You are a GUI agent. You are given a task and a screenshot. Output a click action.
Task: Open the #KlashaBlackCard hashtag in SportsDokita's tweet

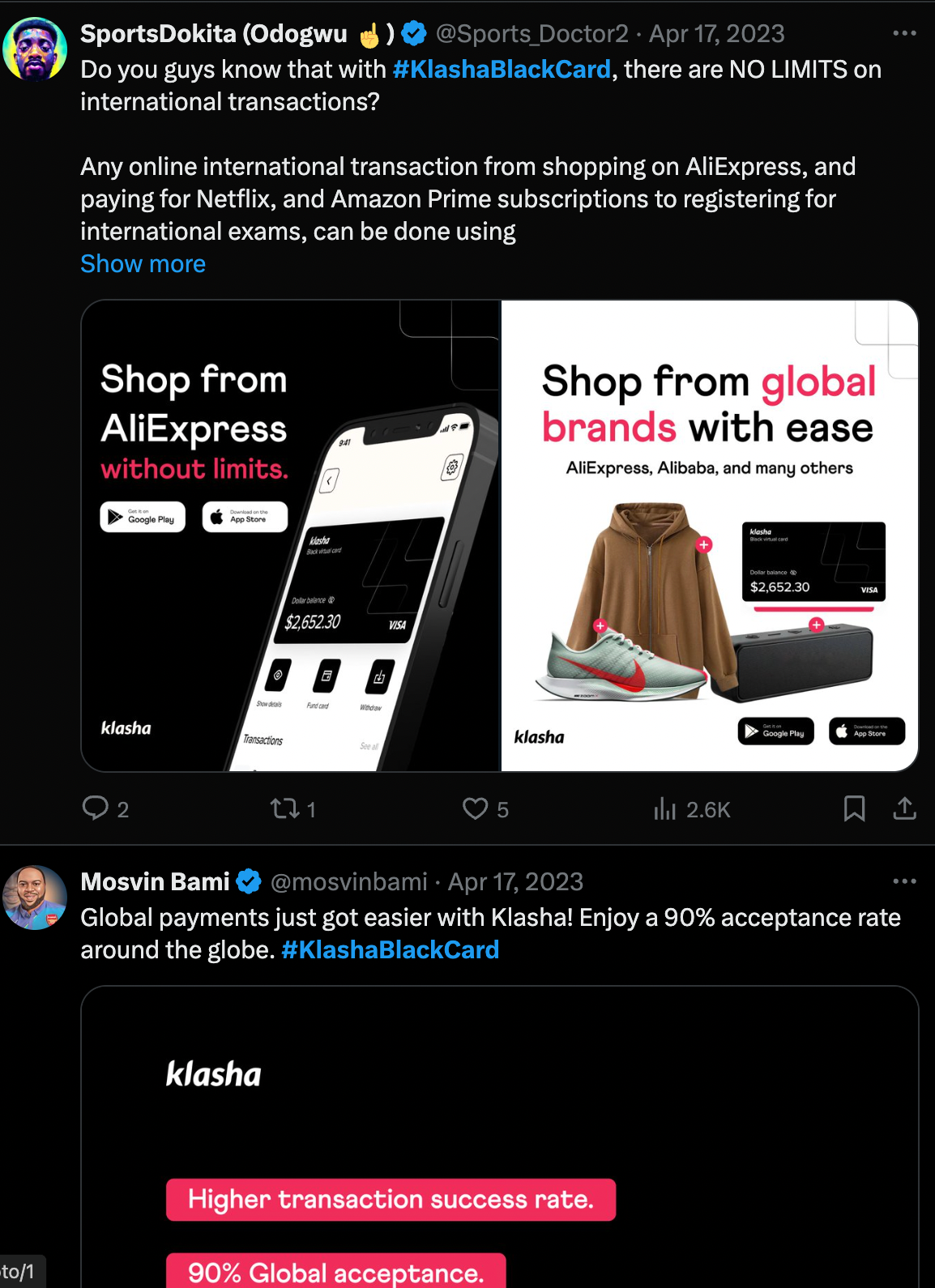501,70
